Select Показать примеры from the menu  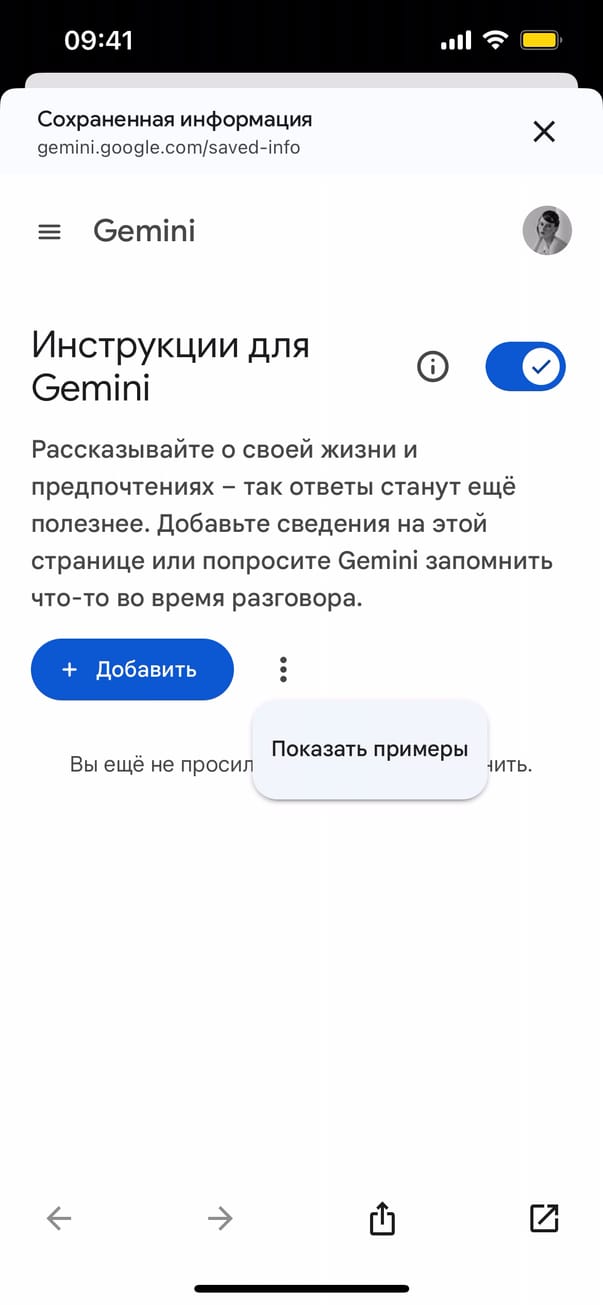coord(370,749)
